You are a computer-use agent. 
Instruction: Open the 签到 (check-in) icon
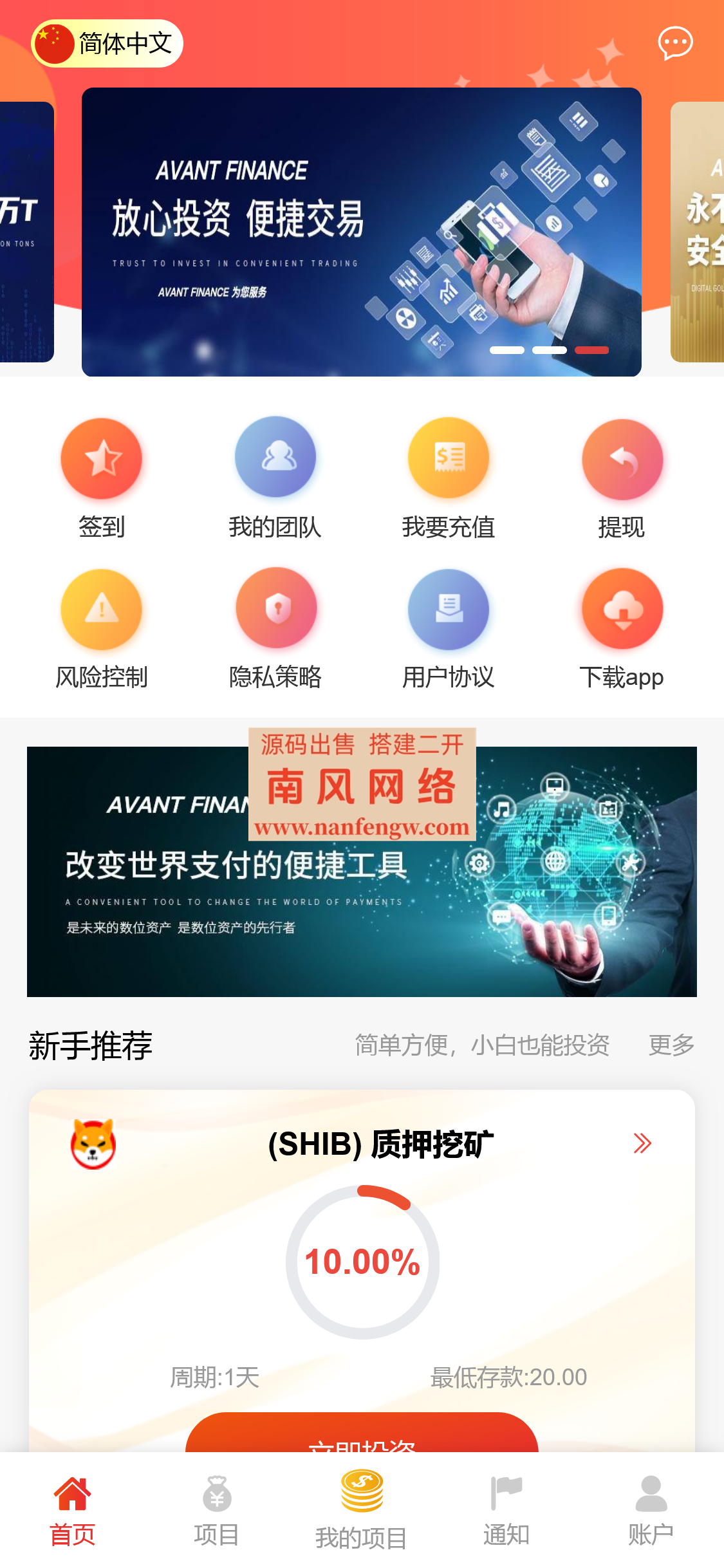pyautogui.click(x=101, y=459)
